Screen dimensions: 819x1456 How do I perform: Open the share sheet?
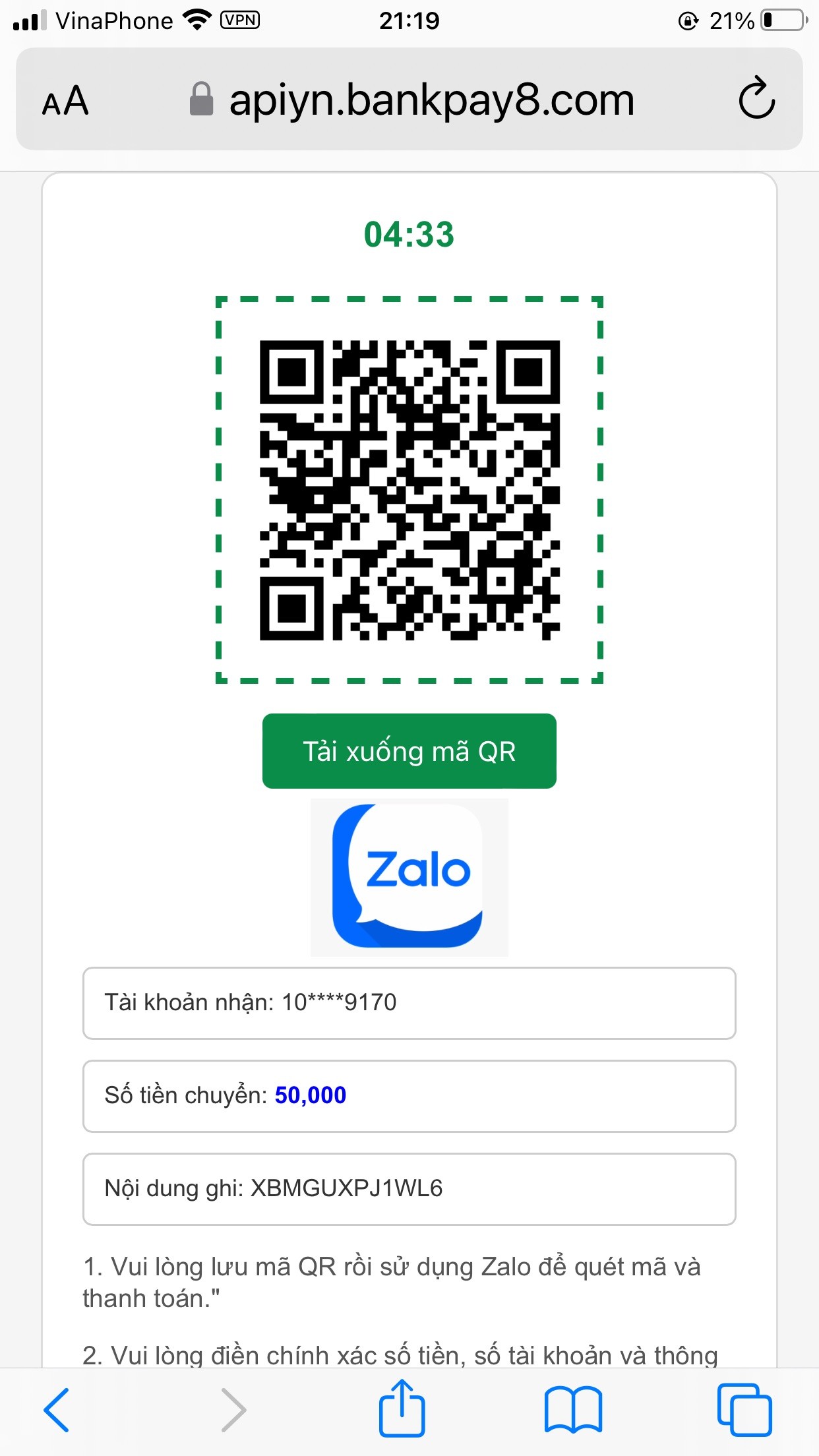pos(402,1409)
